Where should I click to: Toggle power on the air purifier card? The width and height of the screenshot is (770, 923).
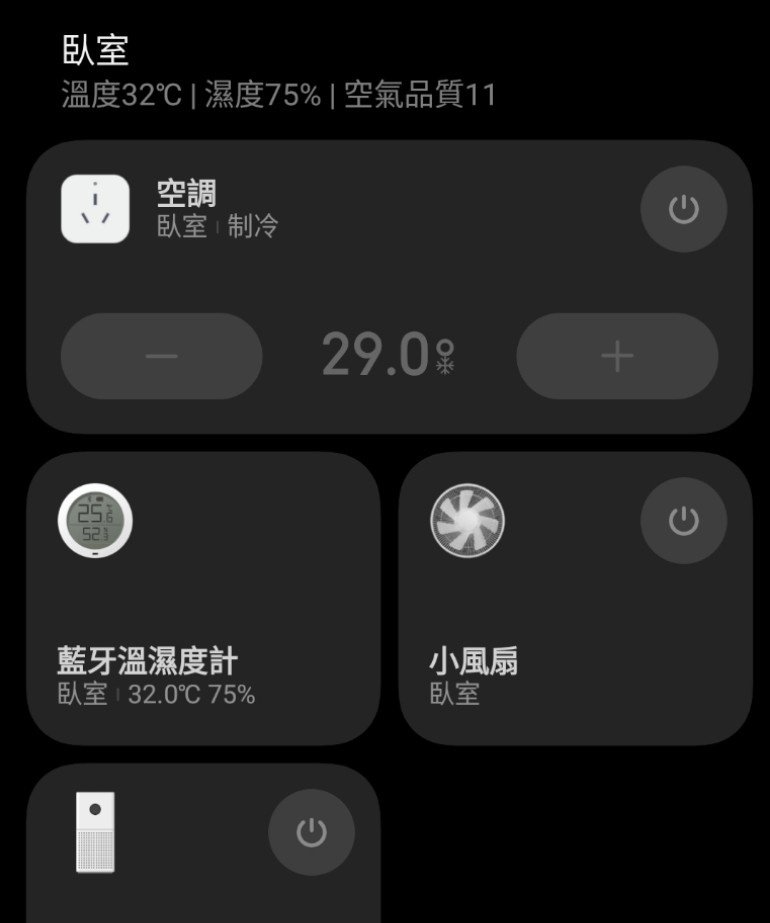point(311,832)
